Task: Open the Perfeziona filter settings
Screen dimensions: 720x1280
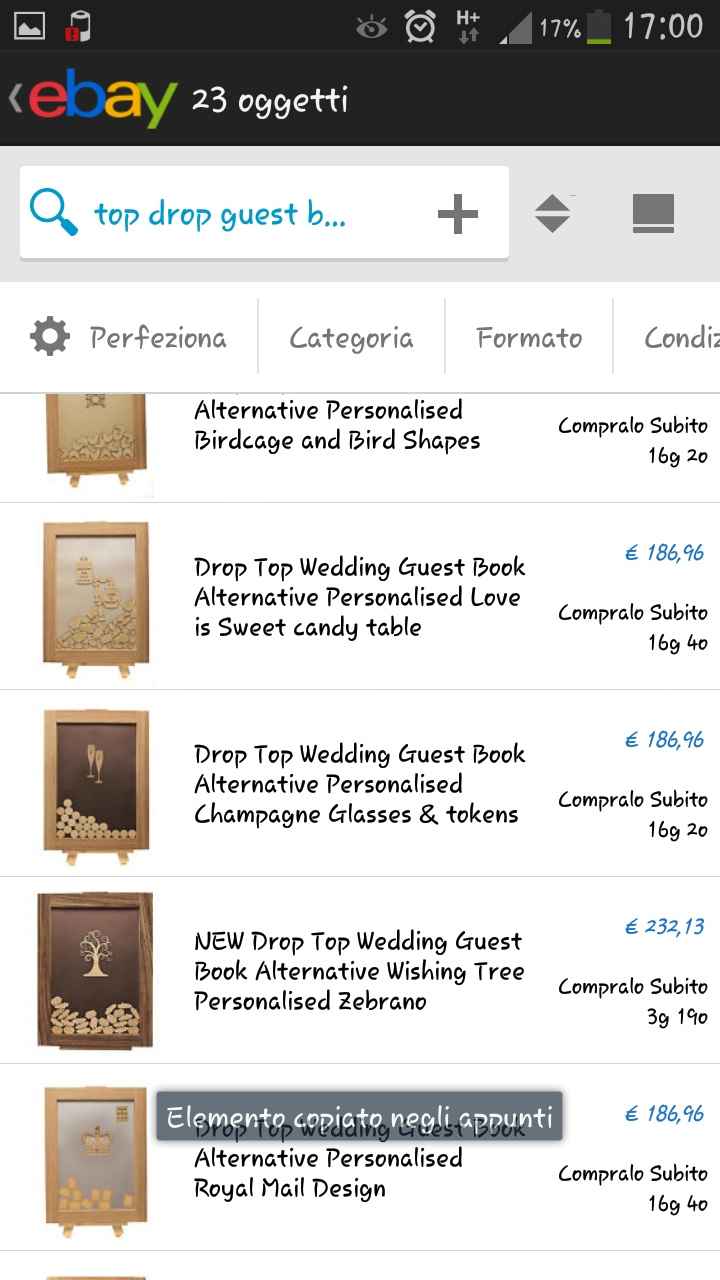Action: pyautogui.click(x=130, y=338)
